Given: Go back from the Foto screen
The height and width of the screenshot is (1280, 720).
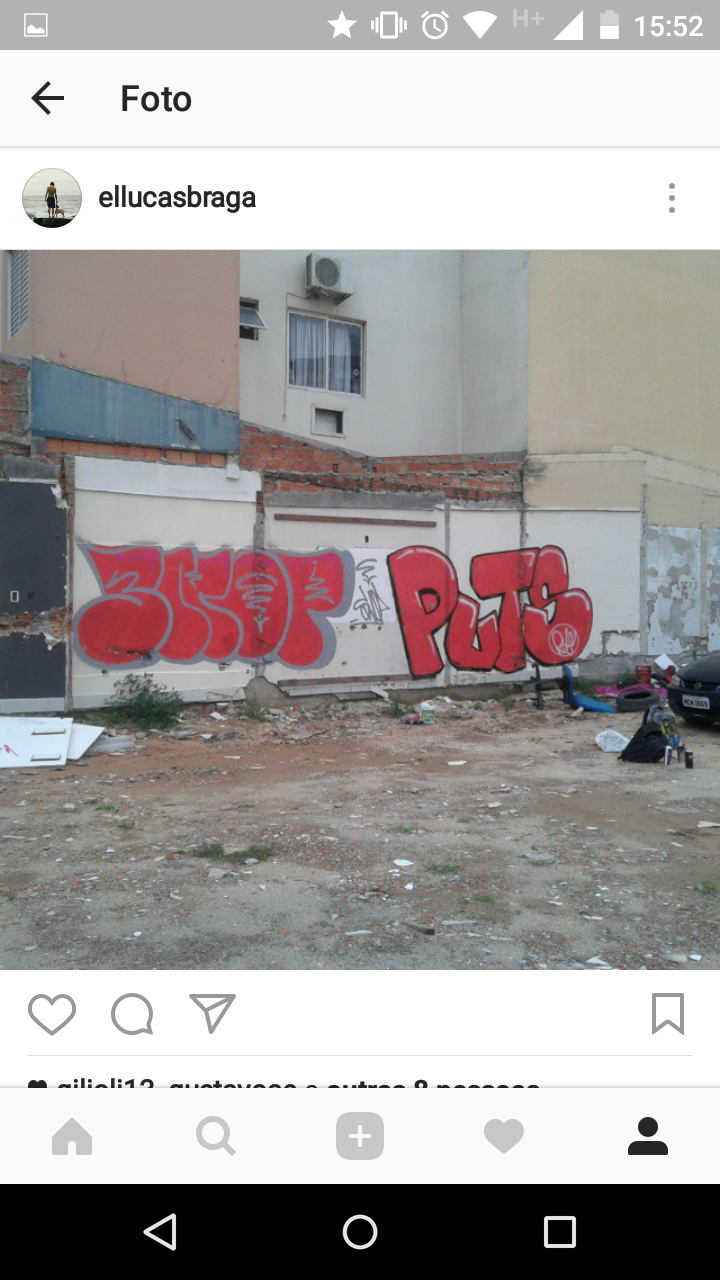Looking at the screenshot, I should click(47, 98).
